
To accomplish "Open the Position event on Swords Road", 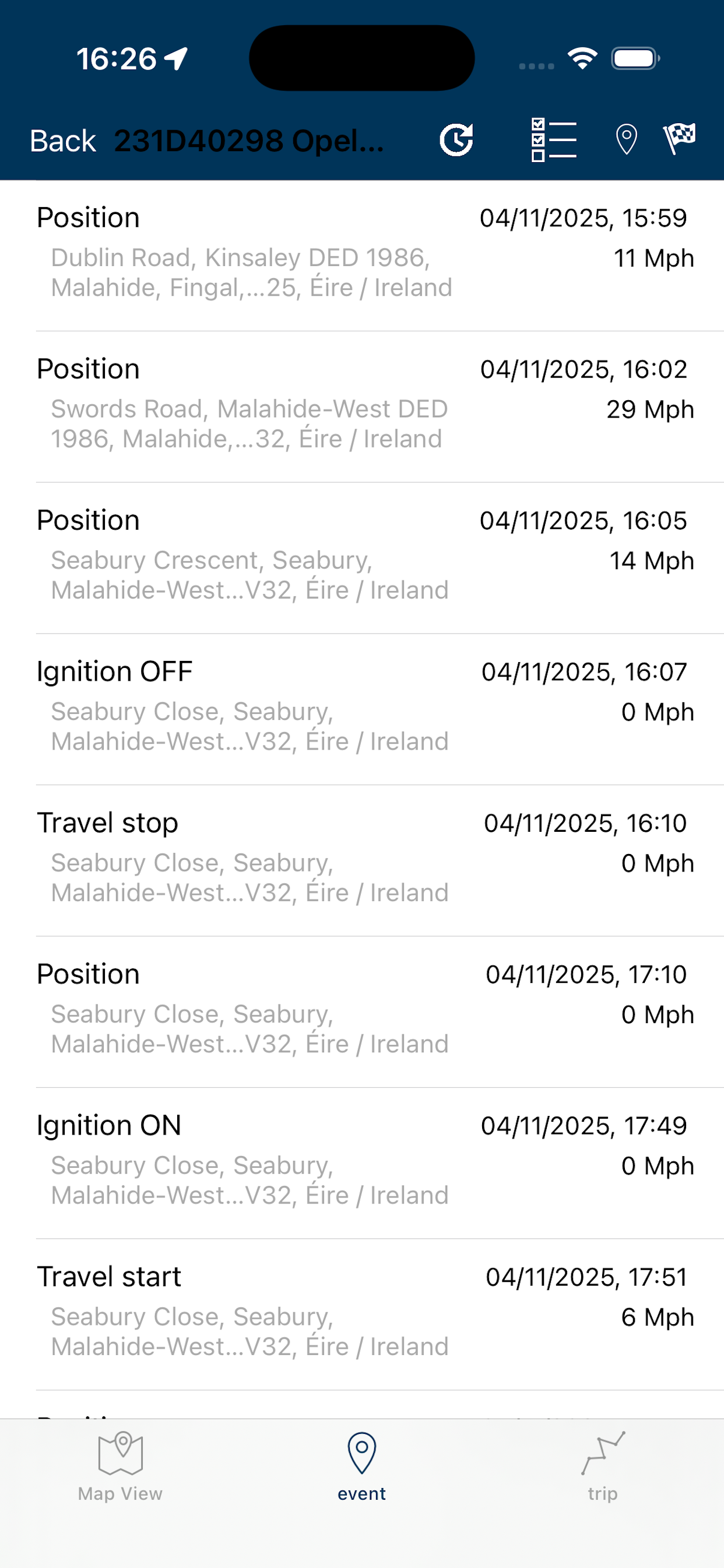I will [362, 407].
